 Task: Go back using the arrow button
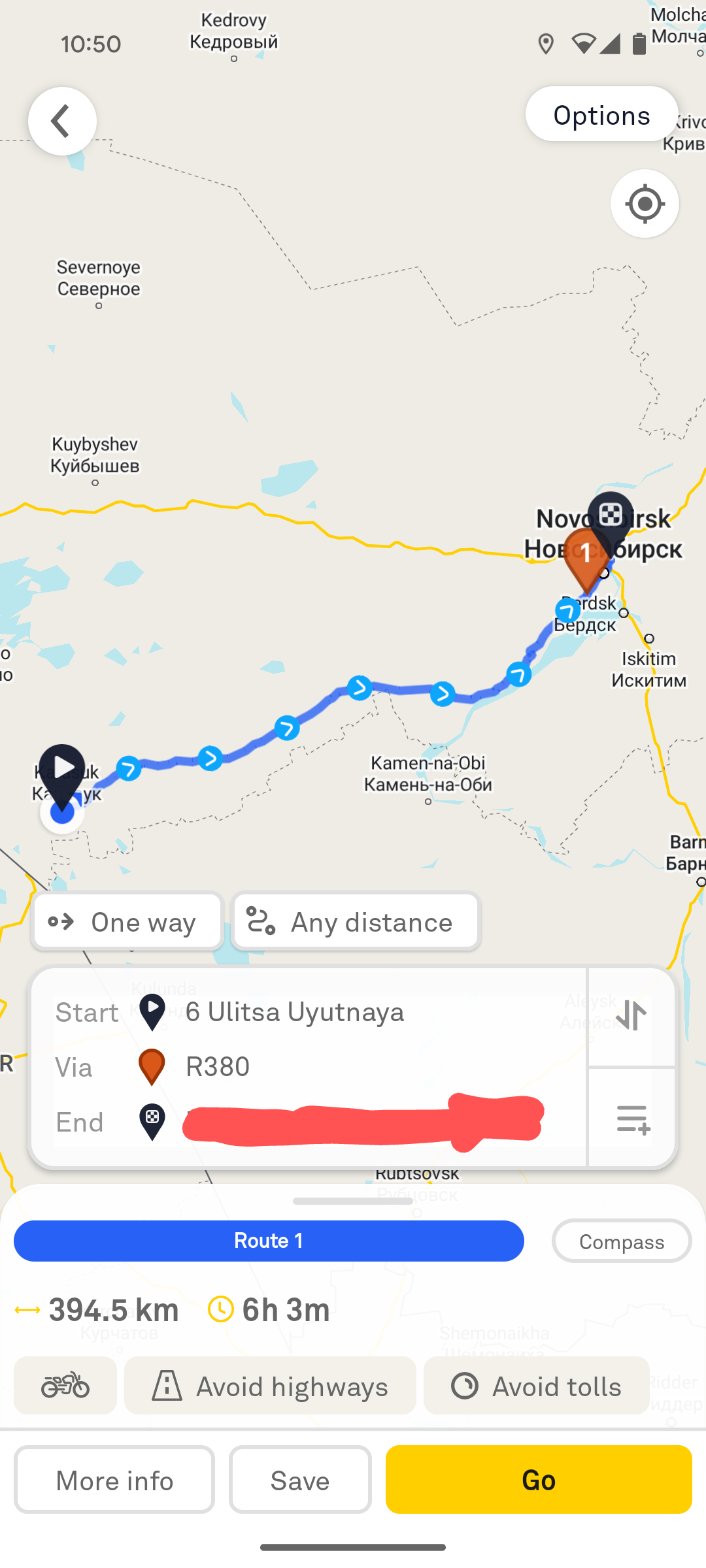click(x=62, y=122)
